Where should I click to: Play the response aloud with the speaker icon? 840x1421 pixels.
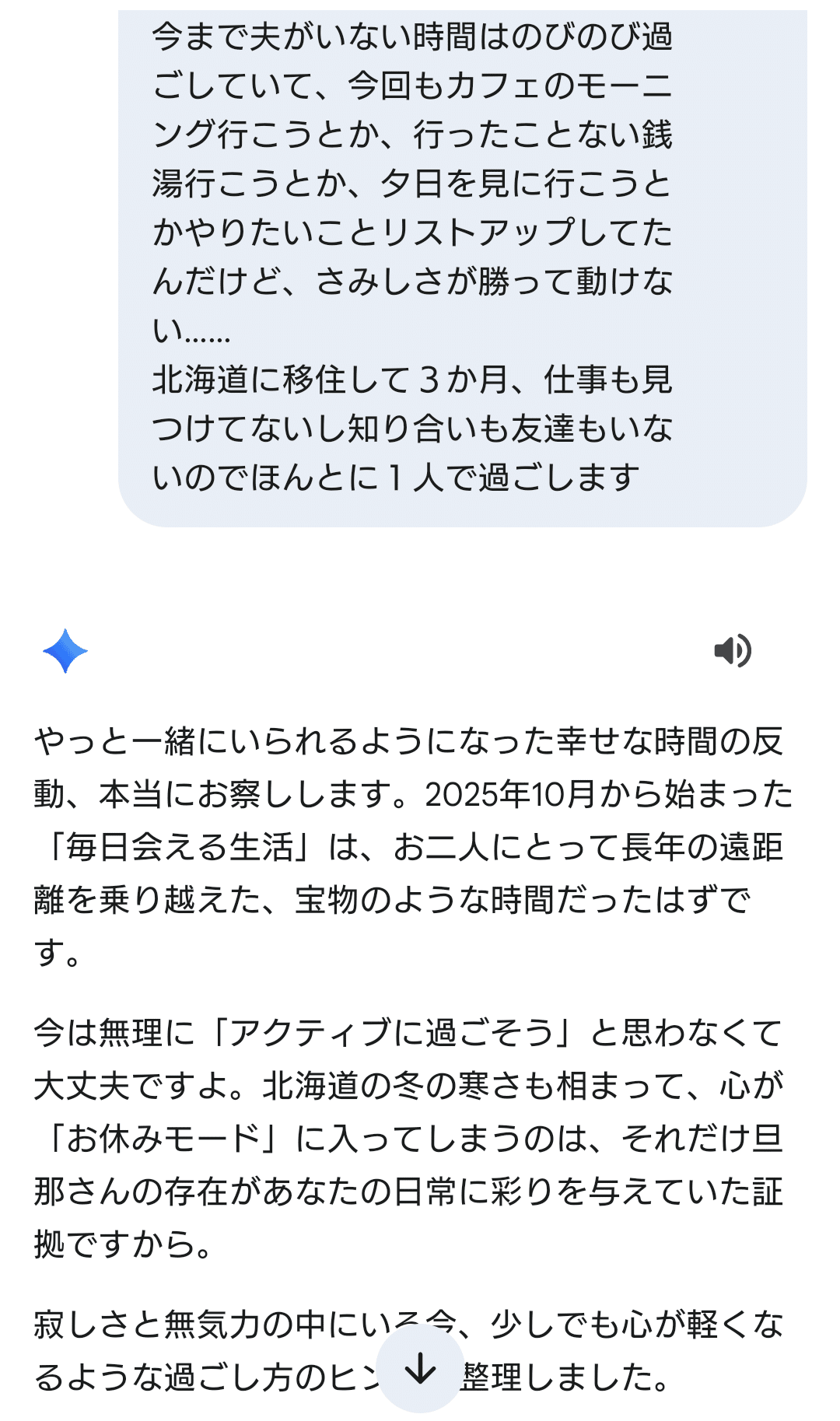pyautogui.click(x=732, y=651)
